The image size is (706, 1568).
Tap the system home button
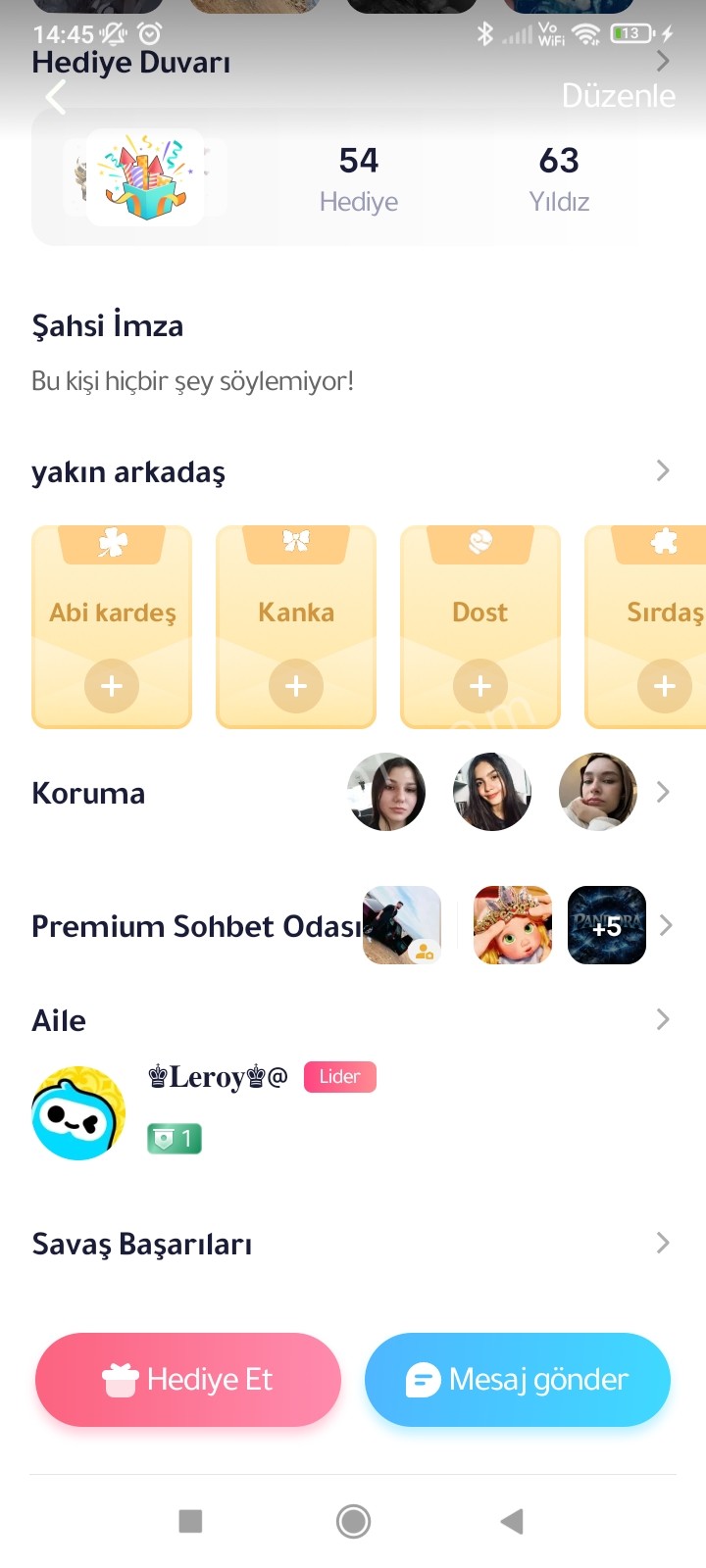pyautogui.click(x=353, y=1521)
